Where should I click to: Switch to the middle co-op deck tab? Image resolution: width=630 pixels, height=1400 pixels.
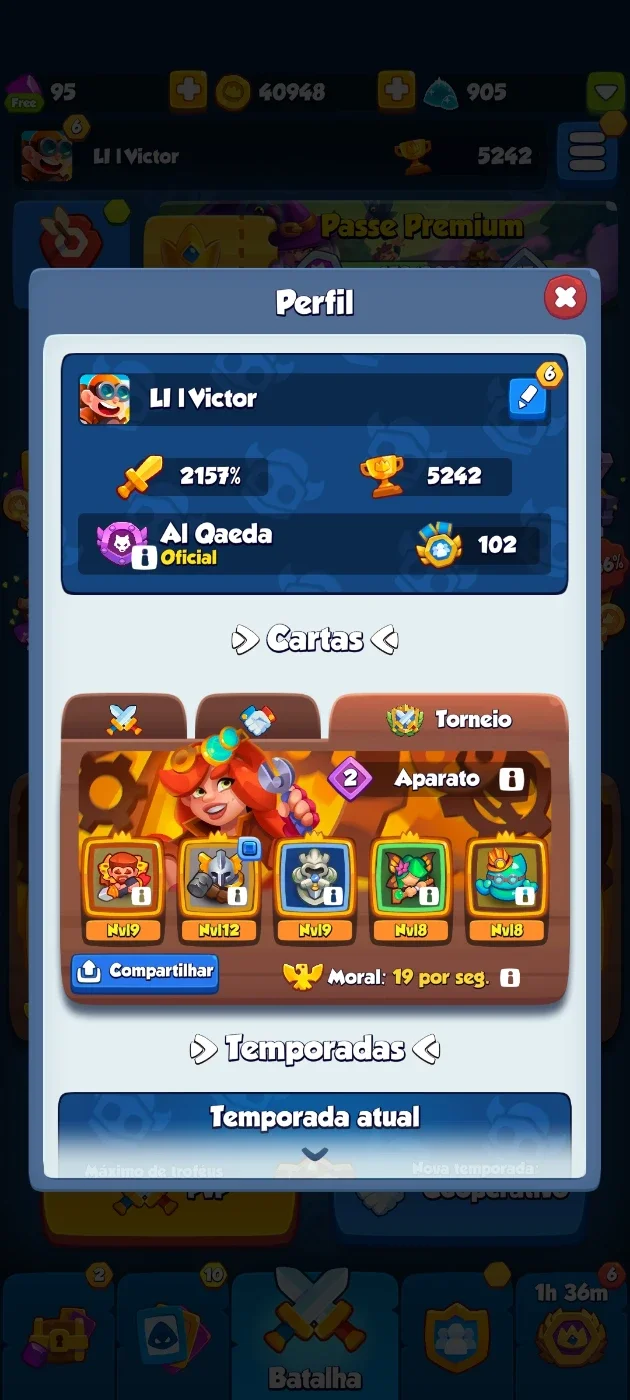[257, 719]
